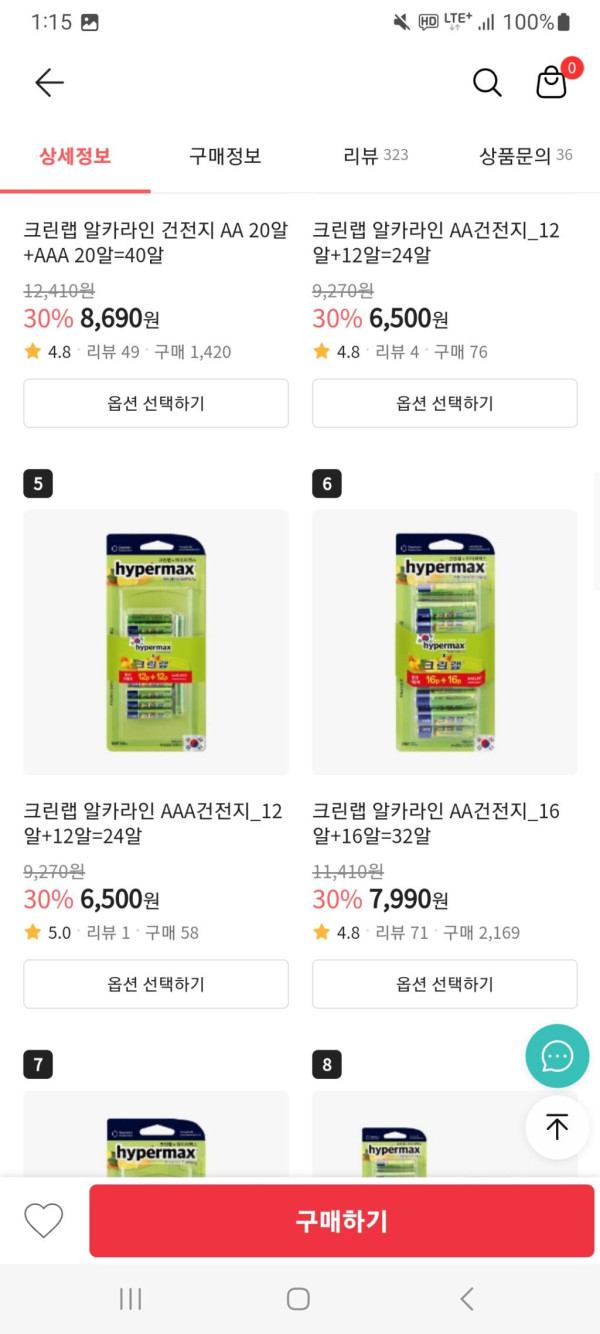Image resolution: width=600 pixels, height=1334 pixels.
Task: Tap 옵션 선택하기 for AA건전지 16알+16알=32알
Action: [x=445, y=984]
